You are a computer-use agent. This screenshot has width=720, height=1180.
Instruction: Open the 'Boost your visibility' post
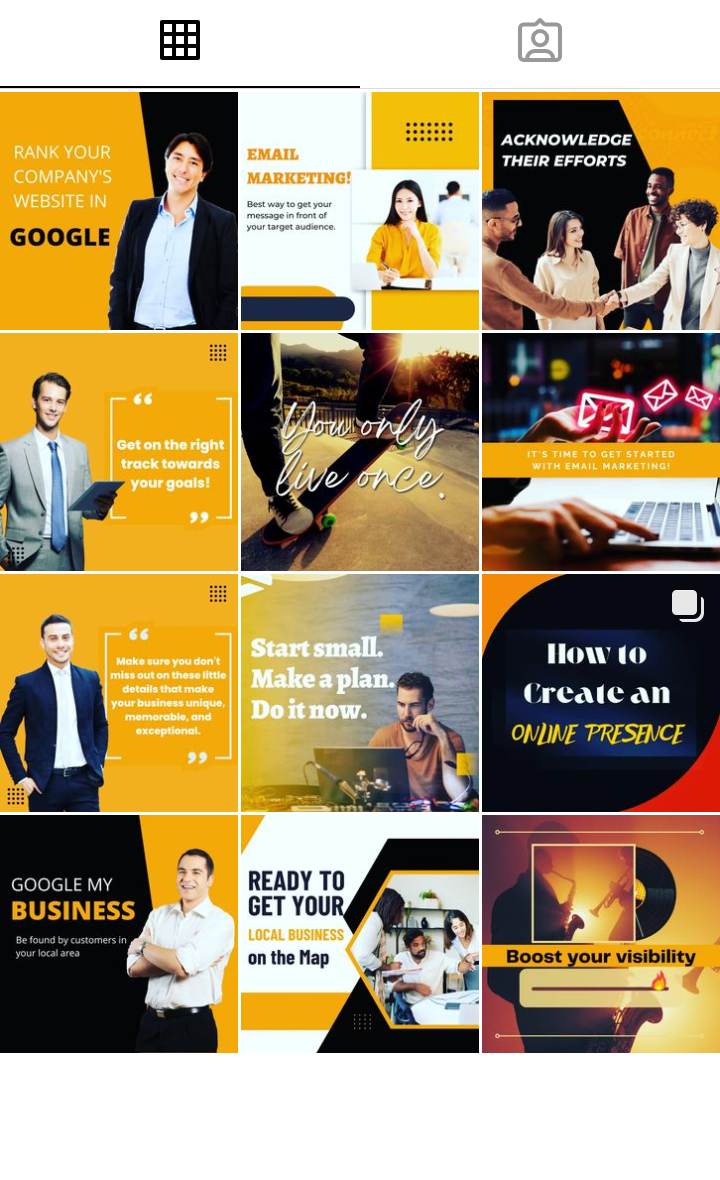click(x=601, y=934)
